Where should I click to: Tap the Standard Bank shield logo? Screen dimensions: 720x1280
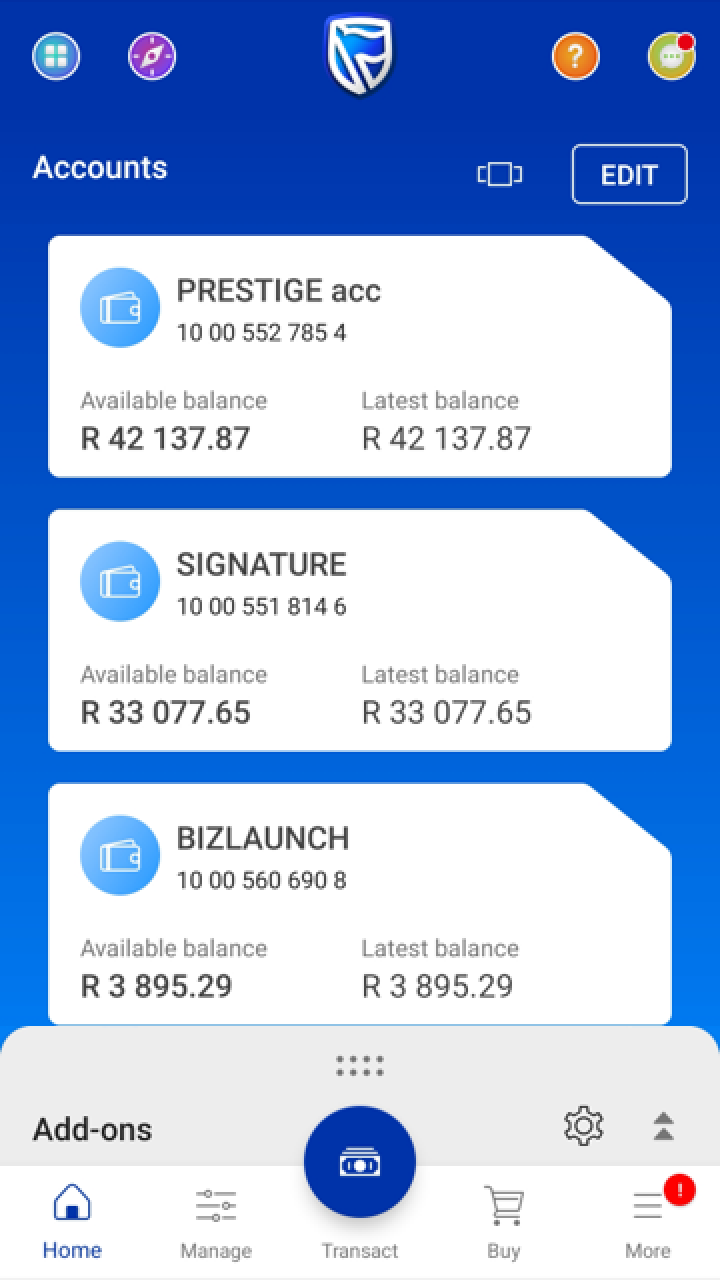(360, 55)
